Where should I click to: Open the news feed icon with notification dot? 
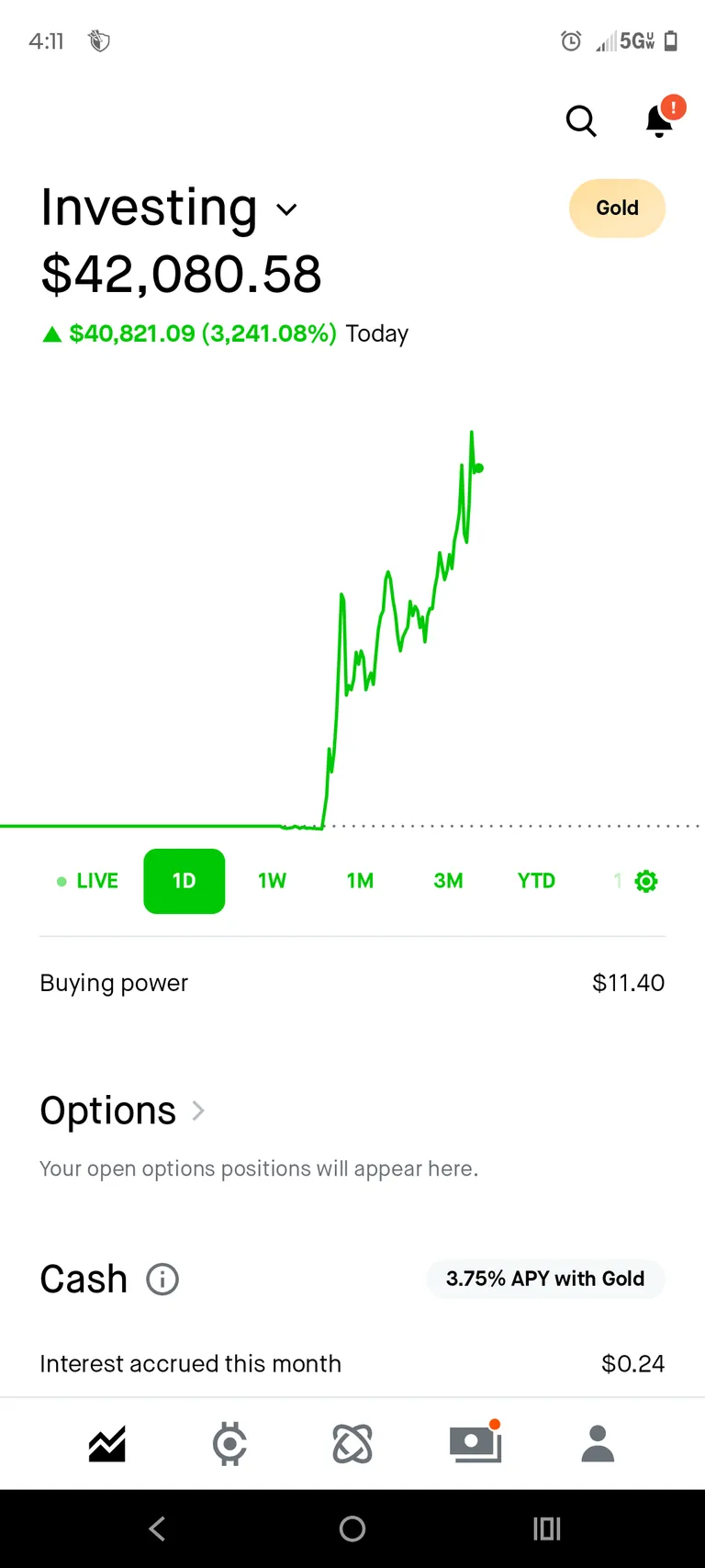pos(475,1442)
